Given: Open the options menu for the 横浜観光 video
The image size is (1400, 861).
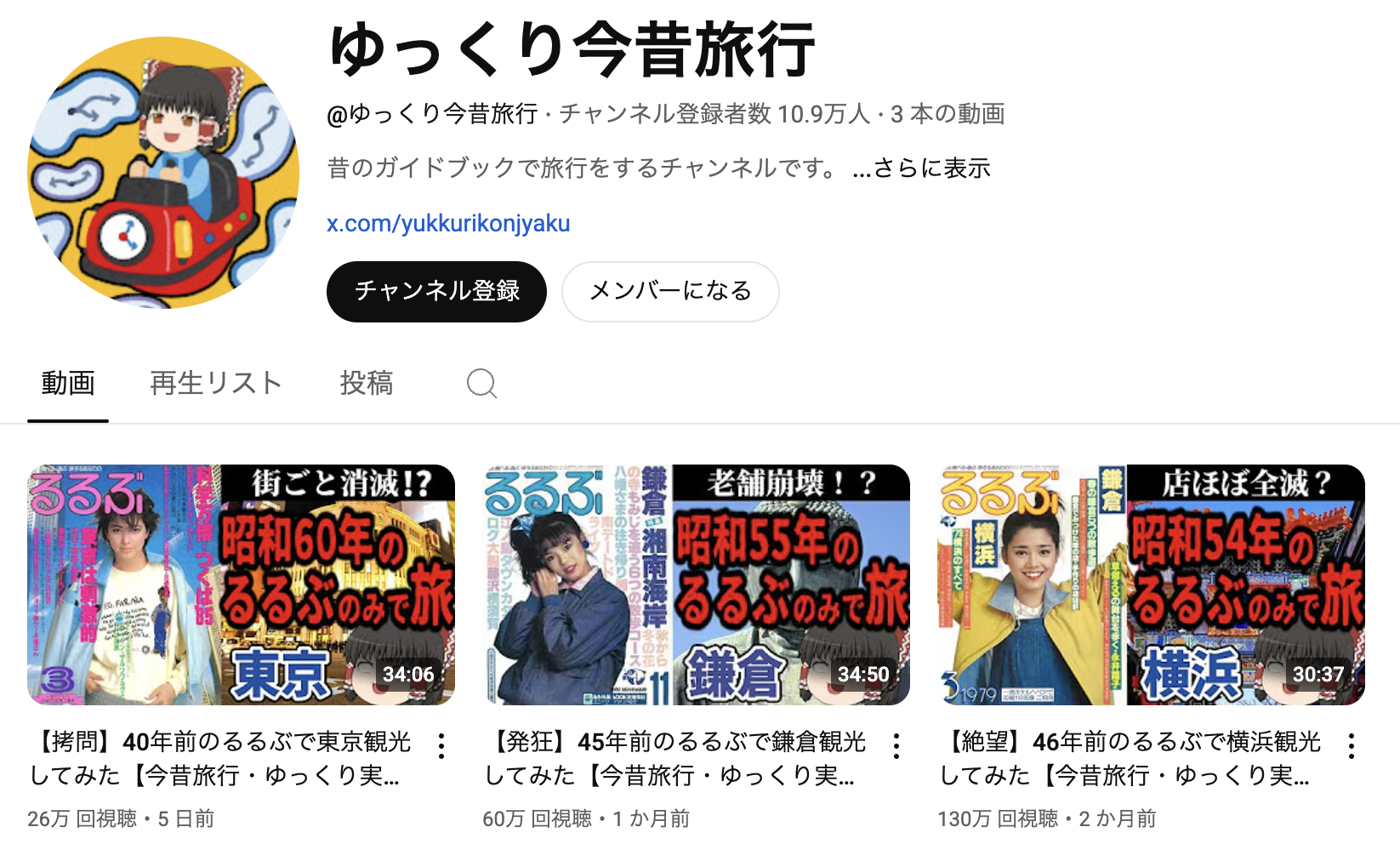Looking at the screenshot, I should (x=1352, y=746).
